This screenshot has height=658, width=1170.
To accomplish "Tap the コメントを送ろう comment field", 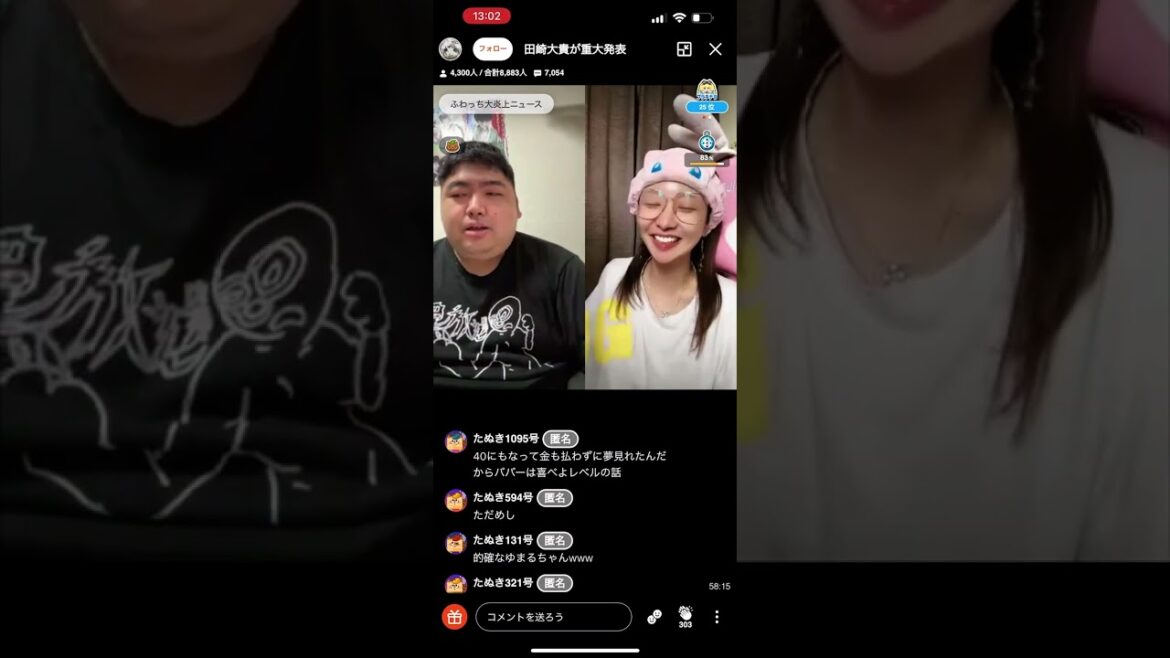I will (x=553, y=617).
